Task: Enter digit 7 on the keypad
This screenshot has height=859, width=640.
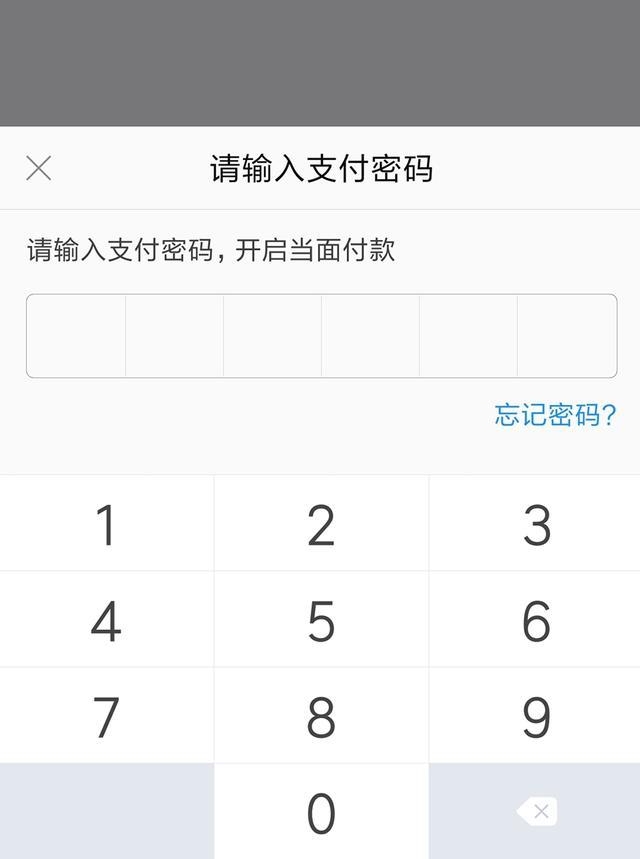Action: pos(107,715)
